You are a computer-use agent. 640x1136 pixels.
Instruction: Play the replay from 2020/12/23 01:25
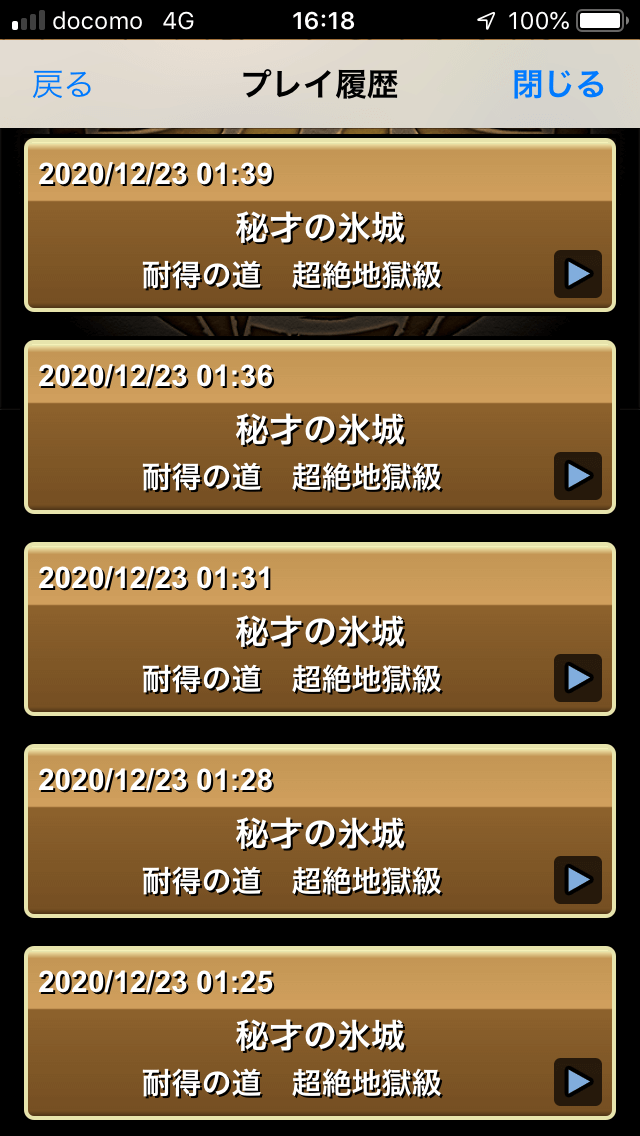[578, 1082]
